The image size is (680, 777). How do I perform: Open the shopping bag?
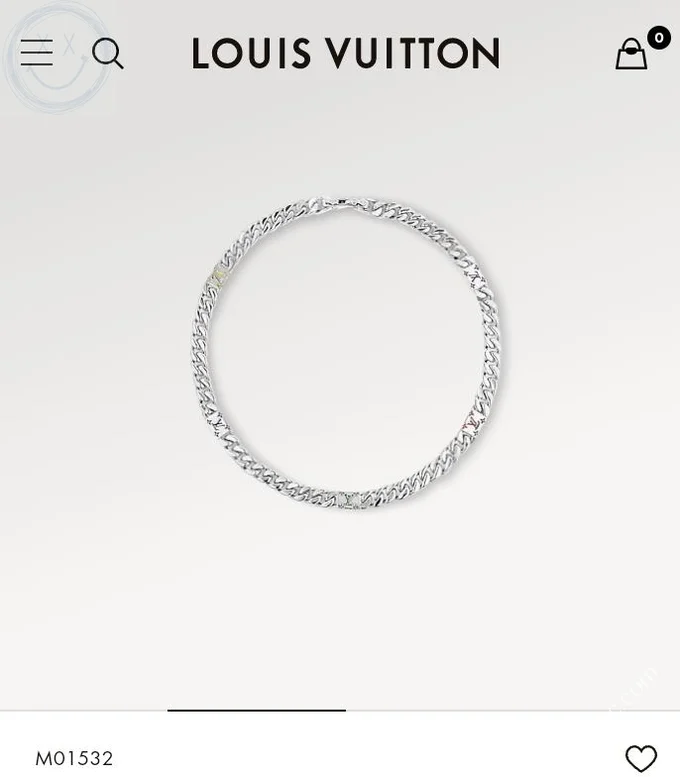tap(632, 54)
